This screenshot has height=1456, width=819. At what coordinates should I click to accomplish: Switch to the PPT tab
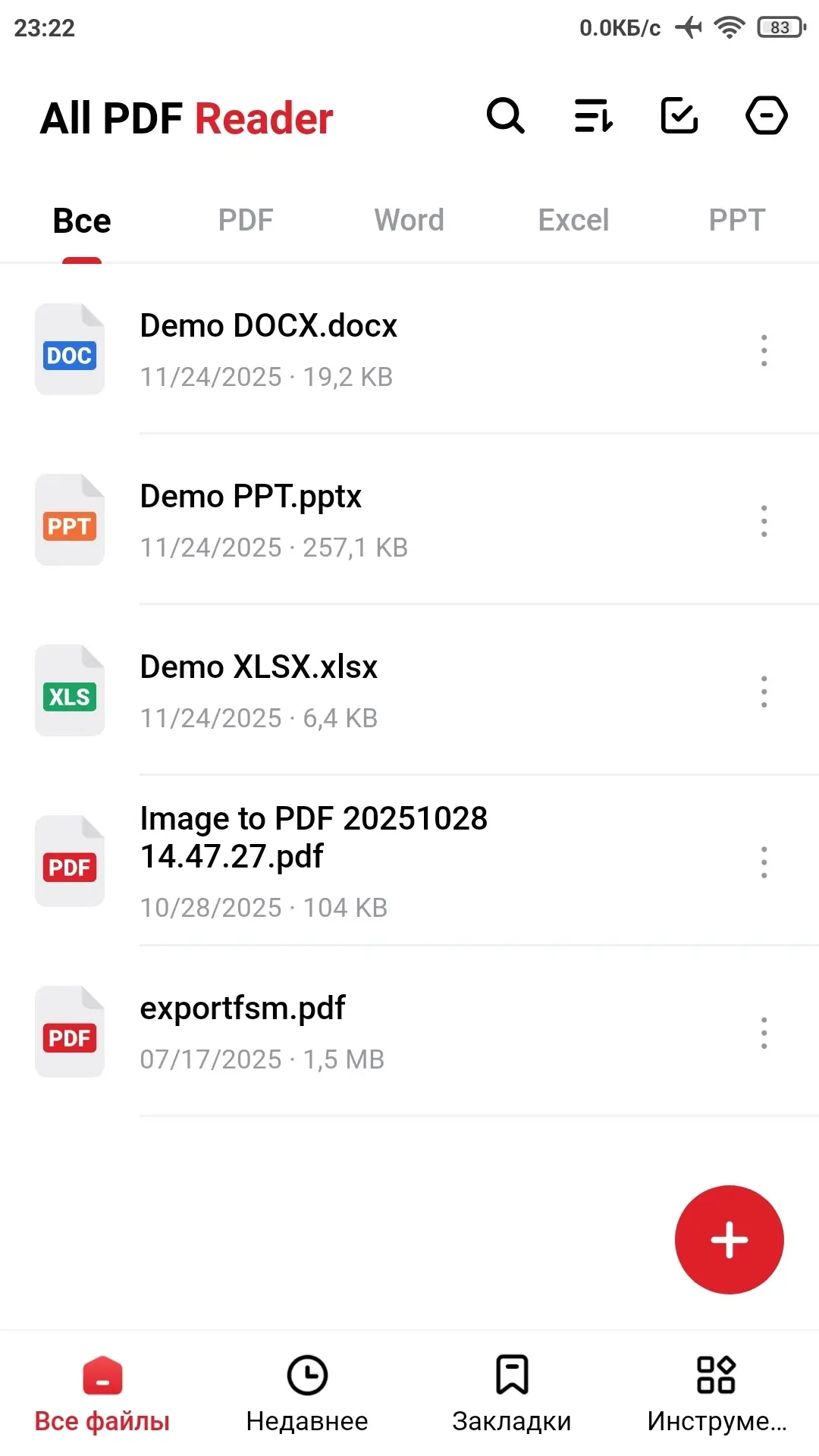[x=736, y=220]
